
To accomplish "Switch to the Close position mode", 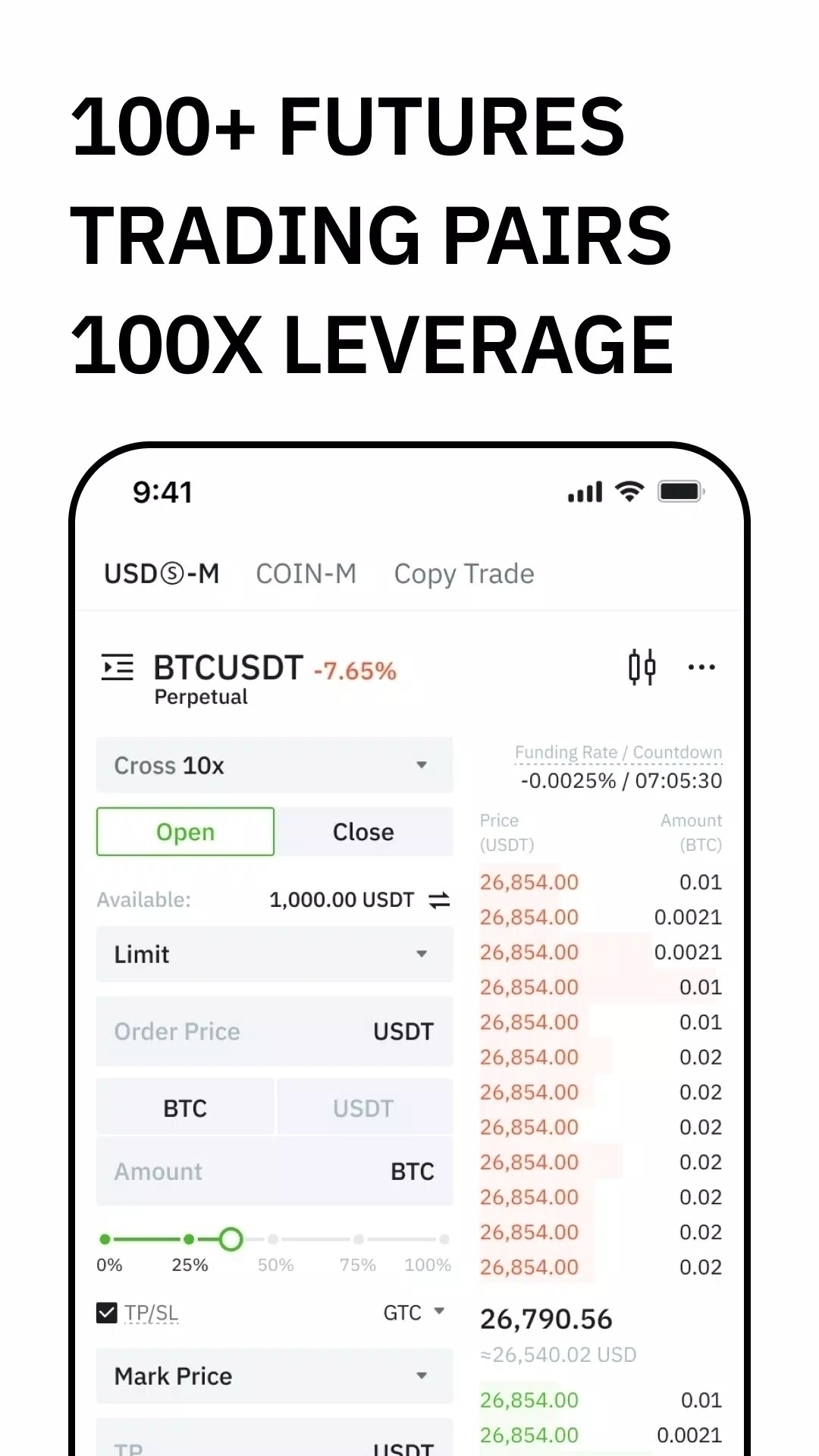I will click(x=363, y=831).
